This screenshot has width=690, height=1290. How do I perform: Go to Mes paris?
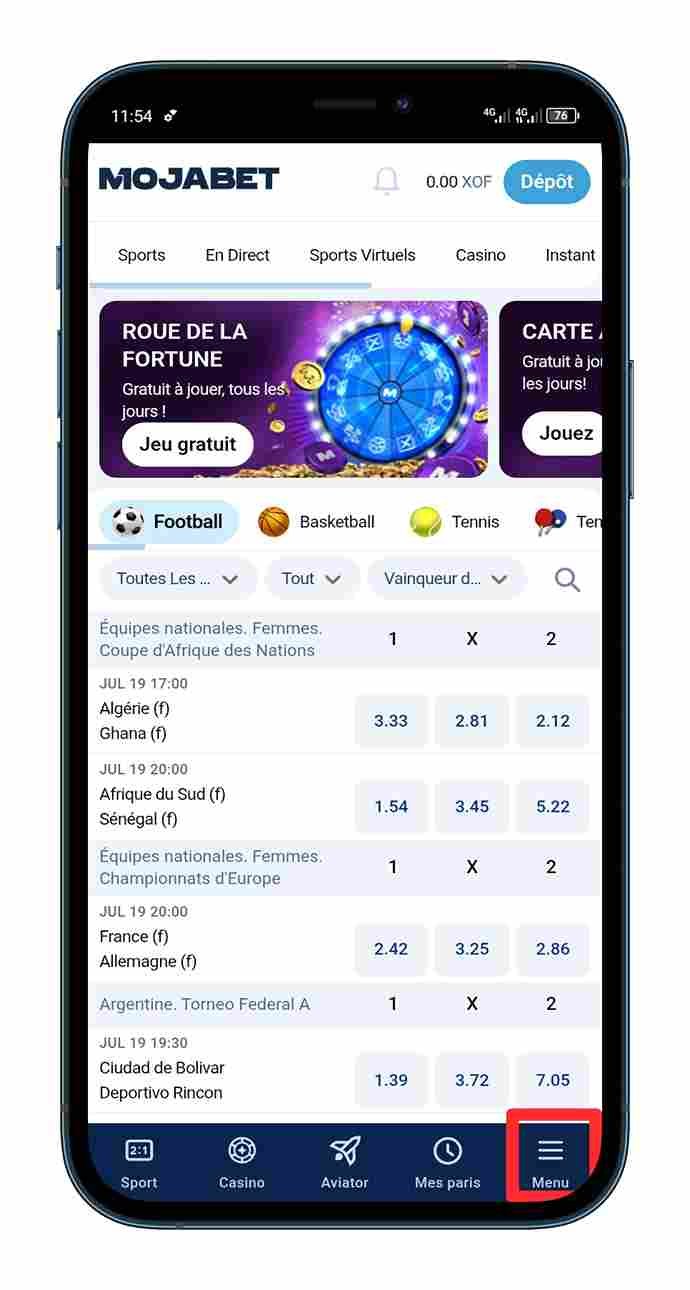coord(447,1163)
